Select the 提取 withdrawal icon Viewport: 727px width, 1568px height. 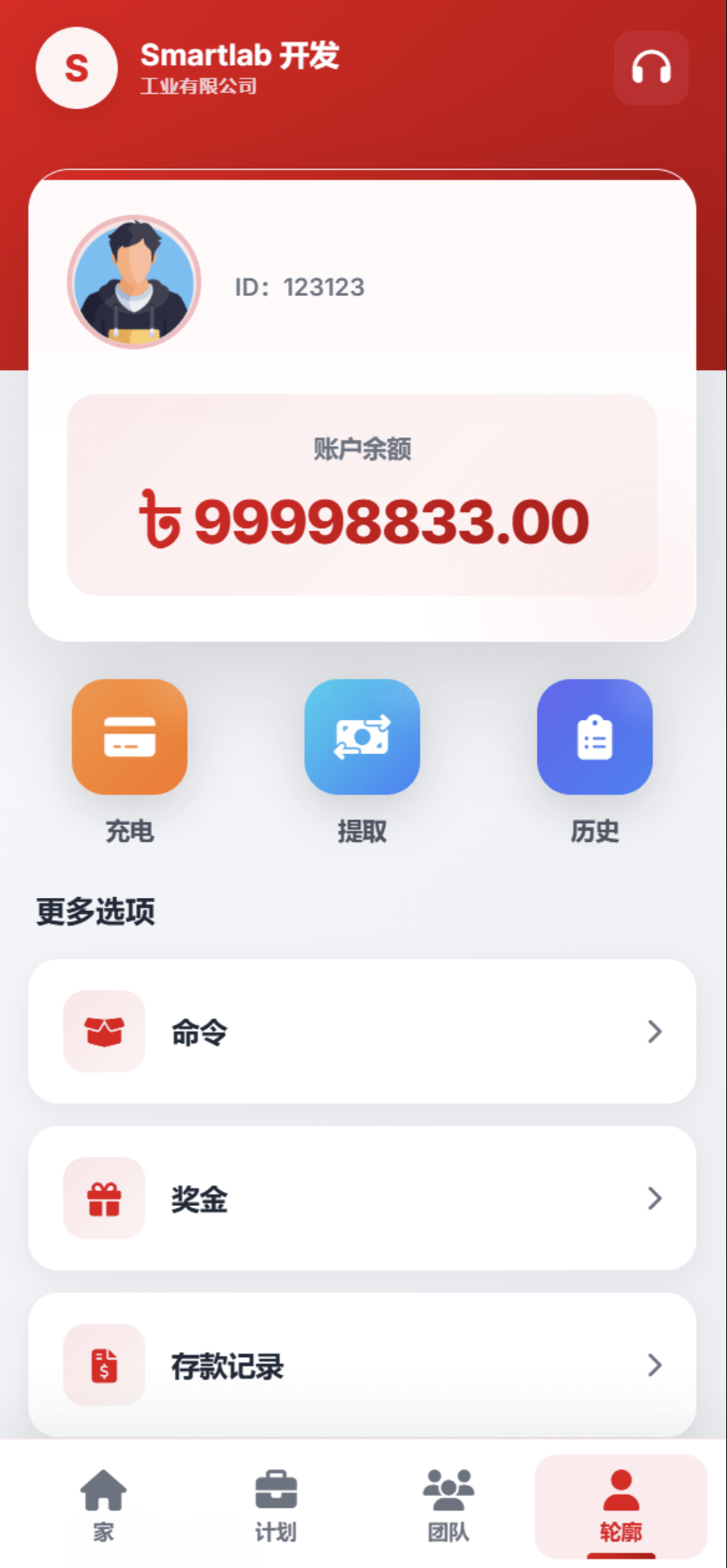point(362,737)
